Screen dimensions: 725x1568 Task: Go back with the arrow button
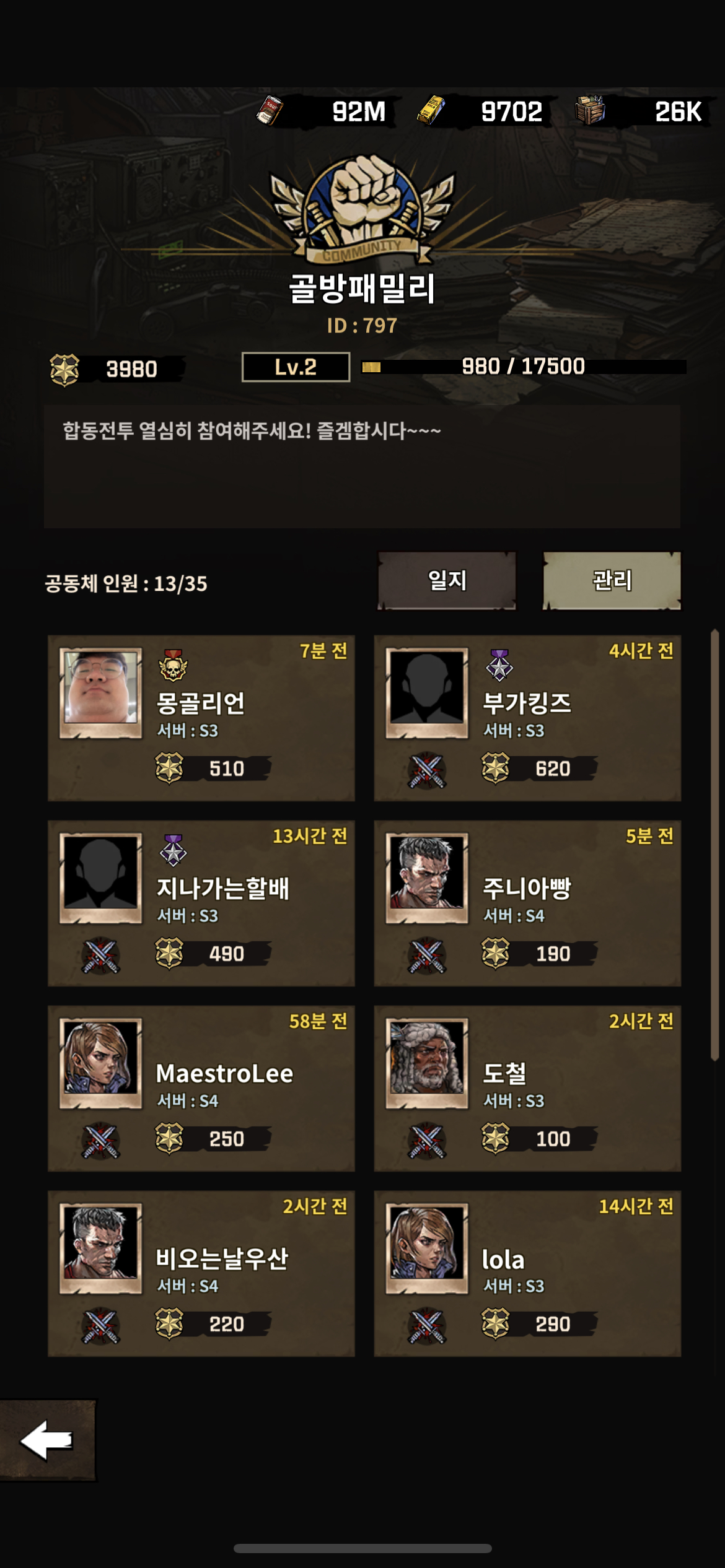(47, 1440)
